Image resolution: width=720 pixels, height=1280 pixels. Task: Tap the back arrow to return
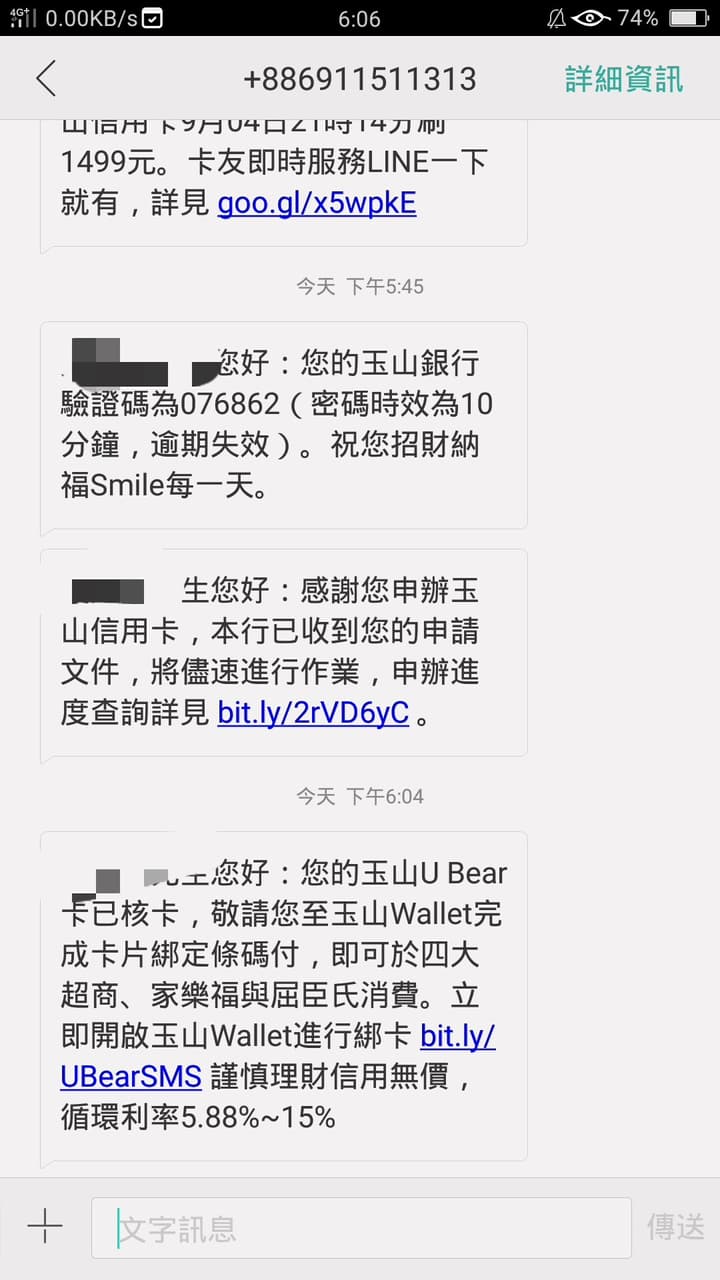pyautogui.click(x=45, y=78)
